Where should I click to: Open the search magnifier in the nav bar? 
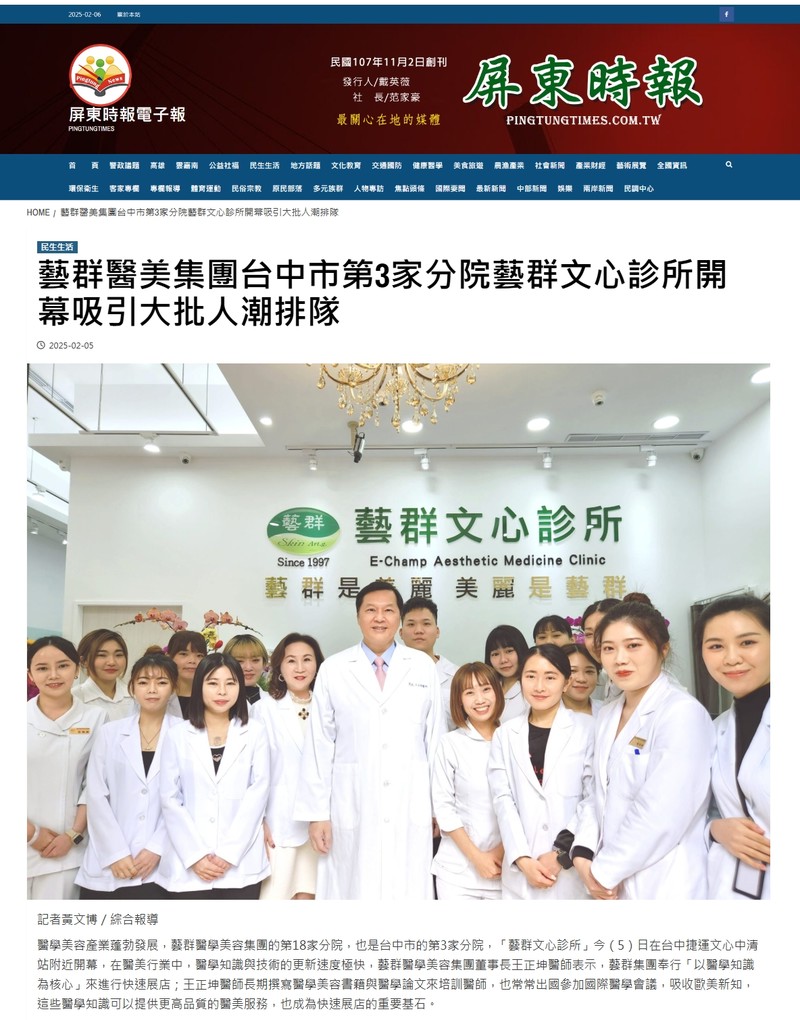[729, 165]
